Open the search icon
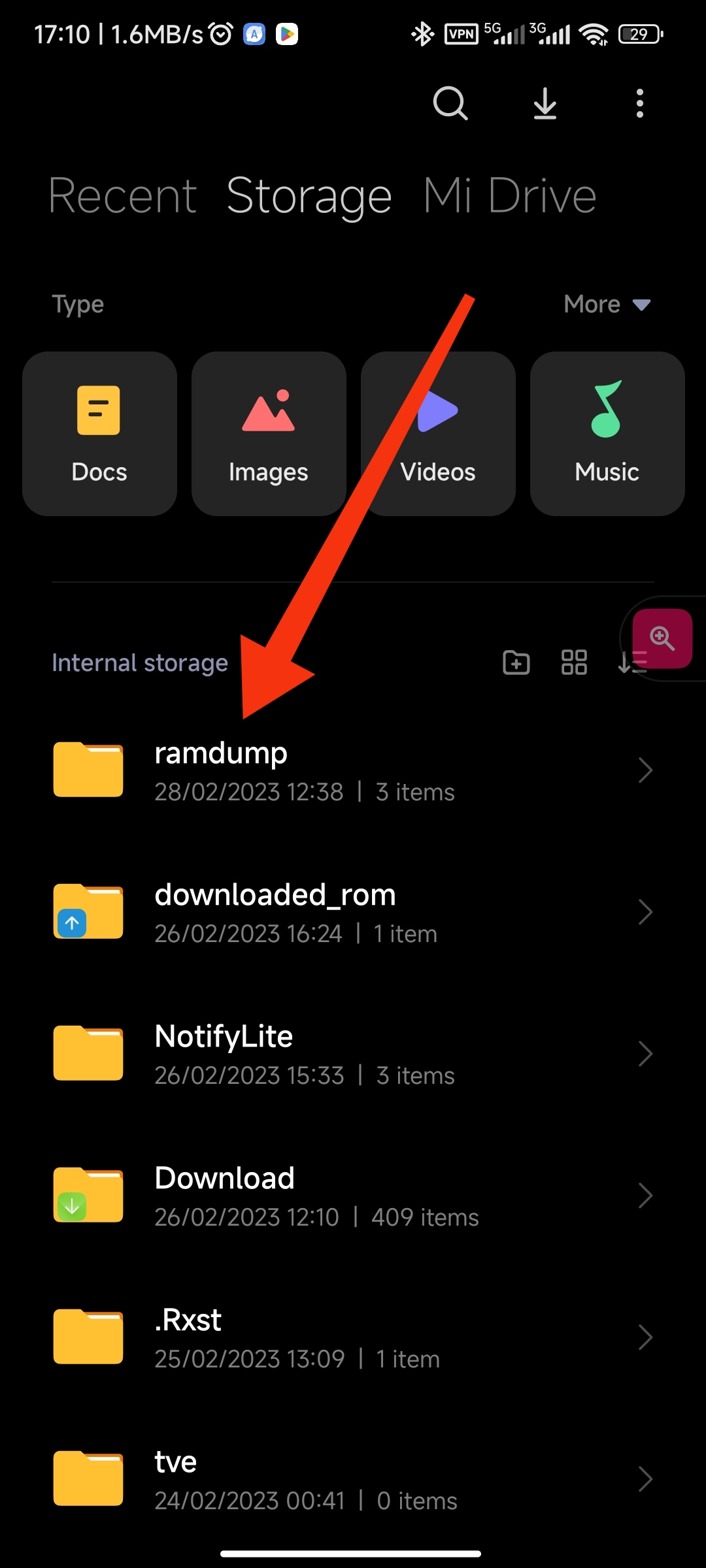 (450, 103)
